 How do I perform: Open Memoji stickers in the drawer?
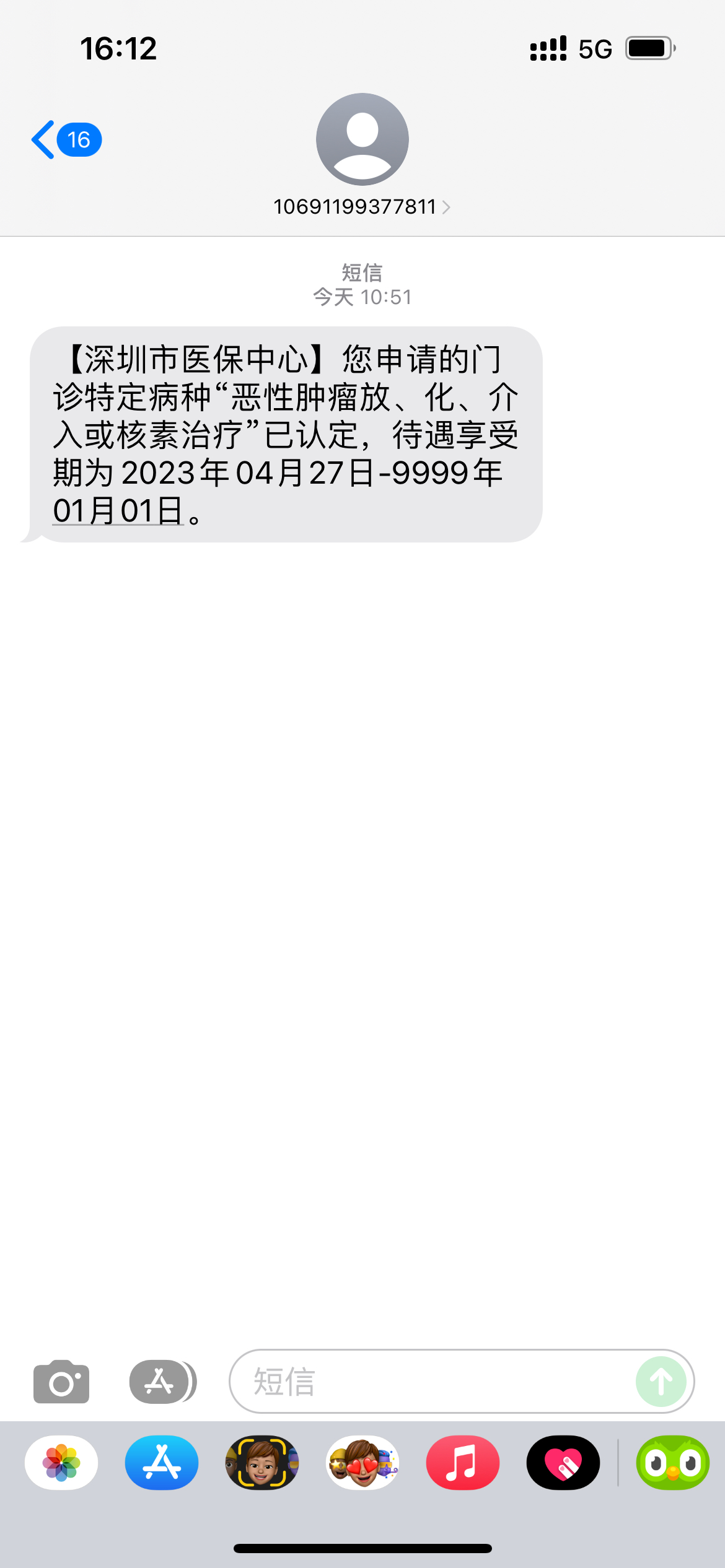click(362, 1463)
